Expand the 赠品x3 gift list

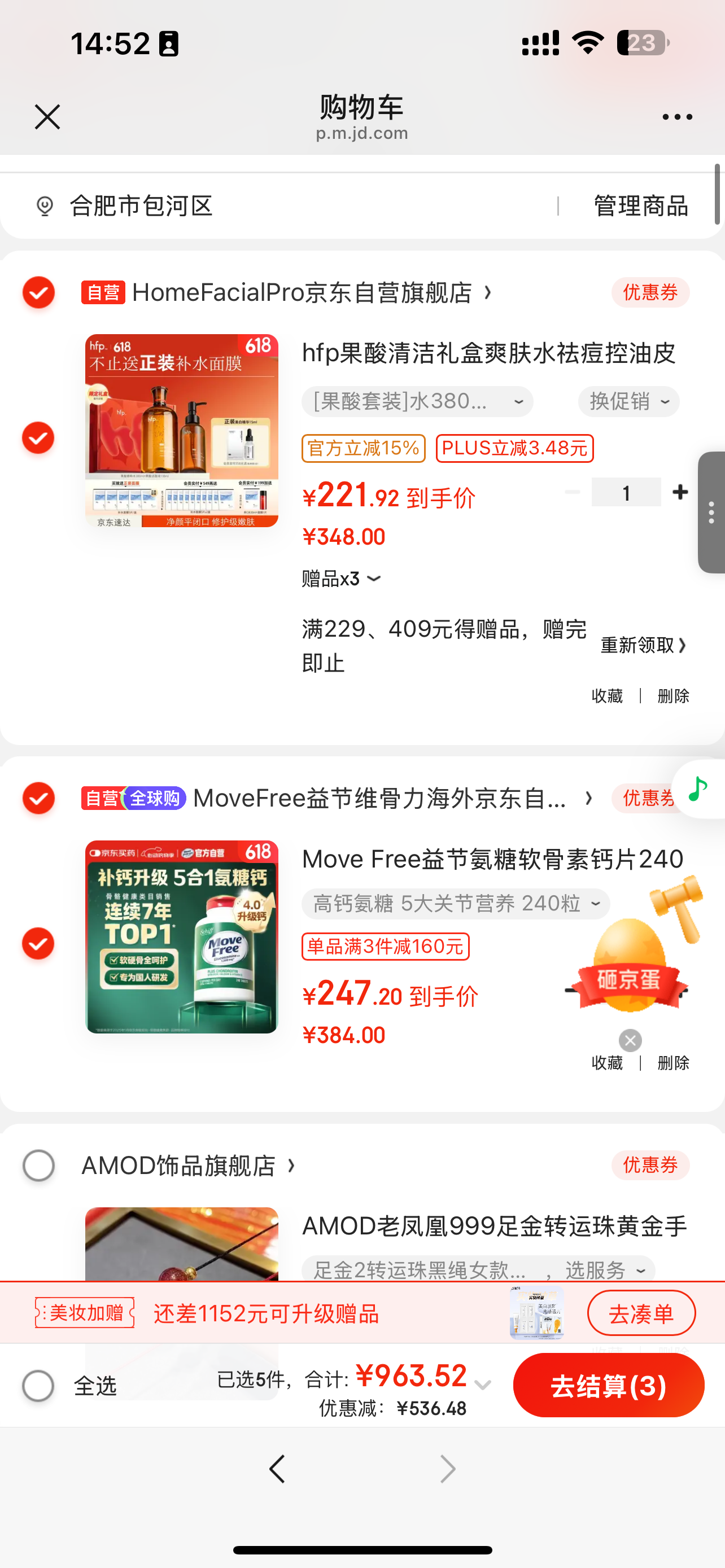click(x=341, y=578)
